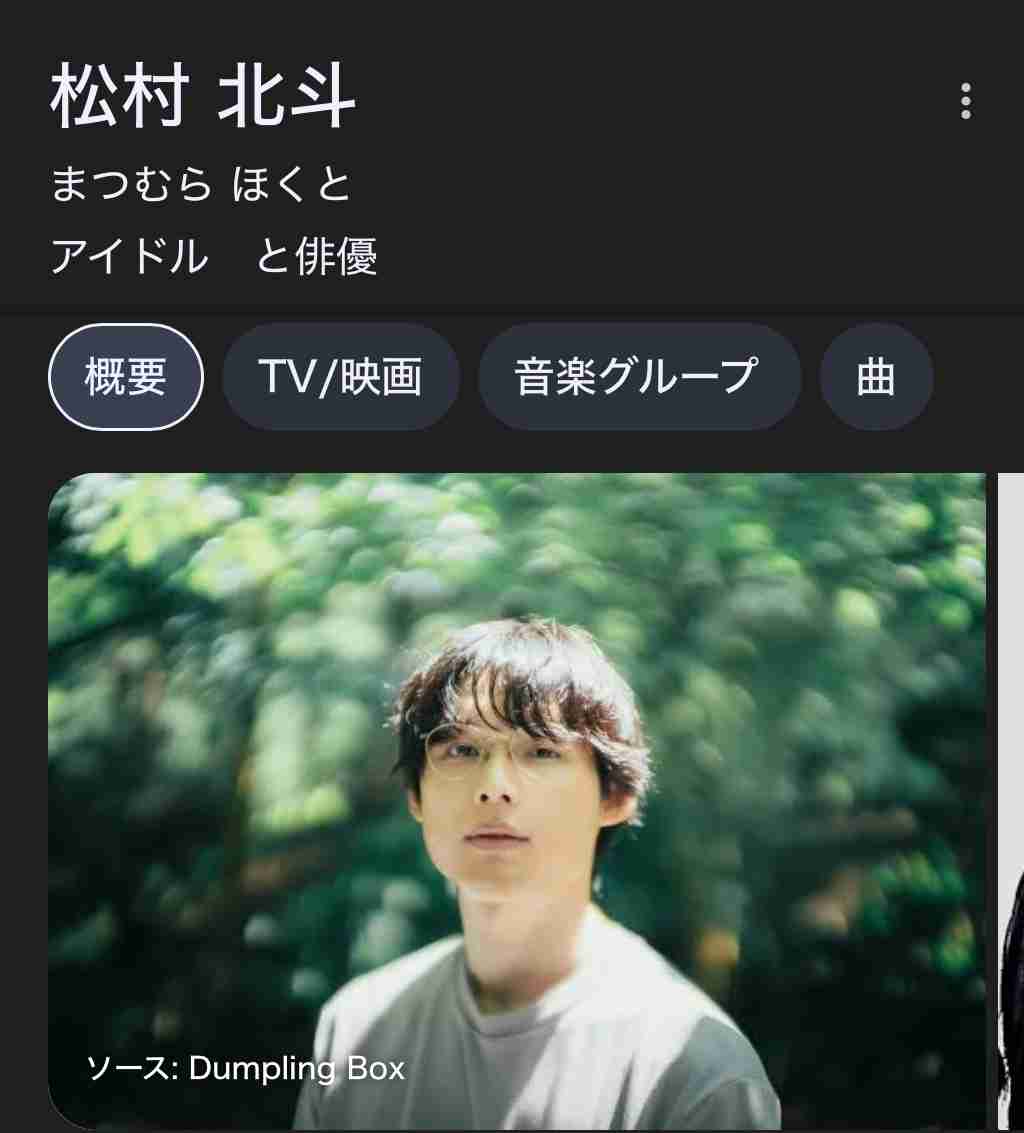The image size is (1024, 1133).
Task: Click the selected 概要 pill outline
Action: point(124,377)
